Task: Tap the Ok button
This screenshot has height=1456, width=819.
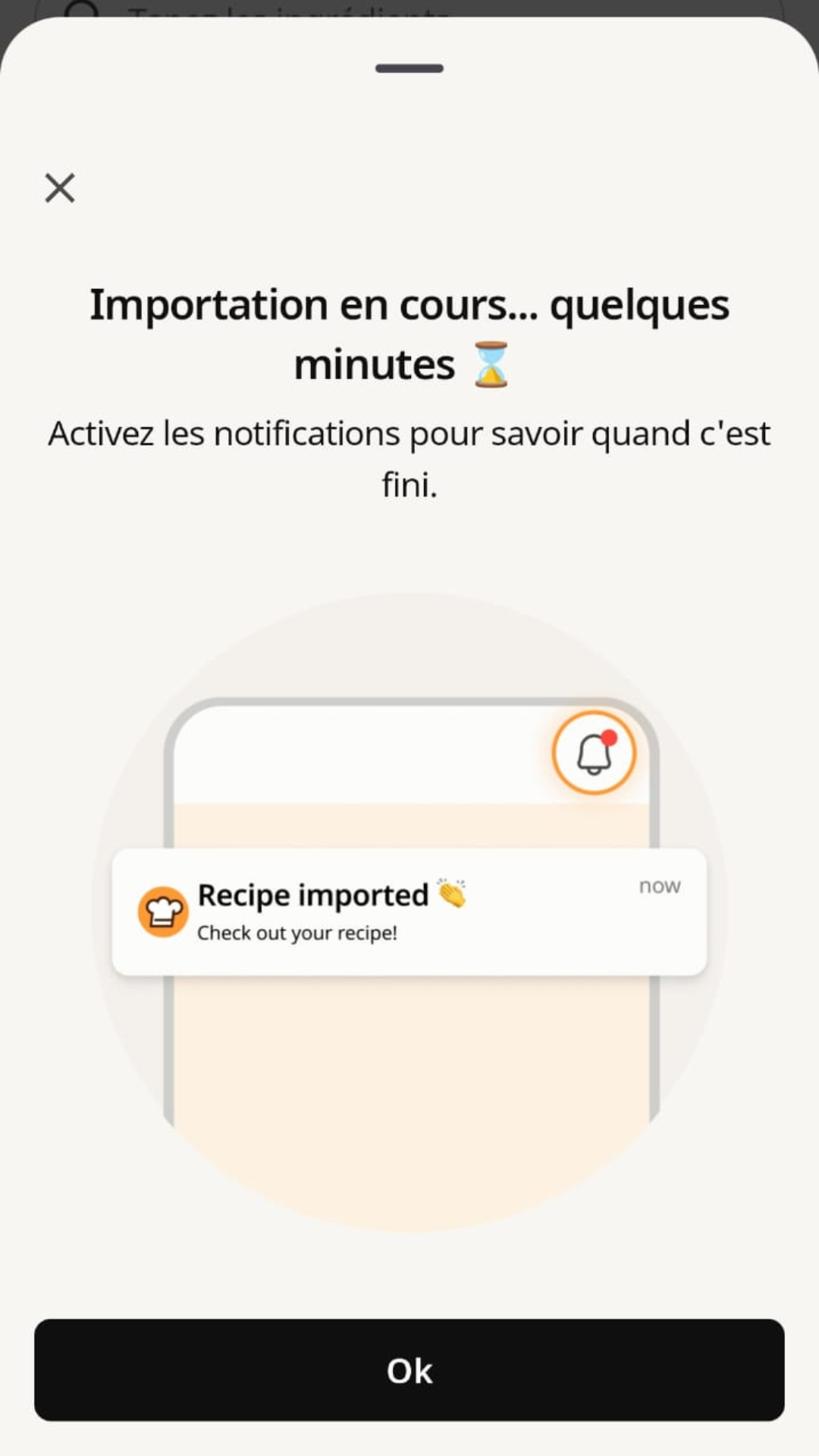Action: [409, 1370]
